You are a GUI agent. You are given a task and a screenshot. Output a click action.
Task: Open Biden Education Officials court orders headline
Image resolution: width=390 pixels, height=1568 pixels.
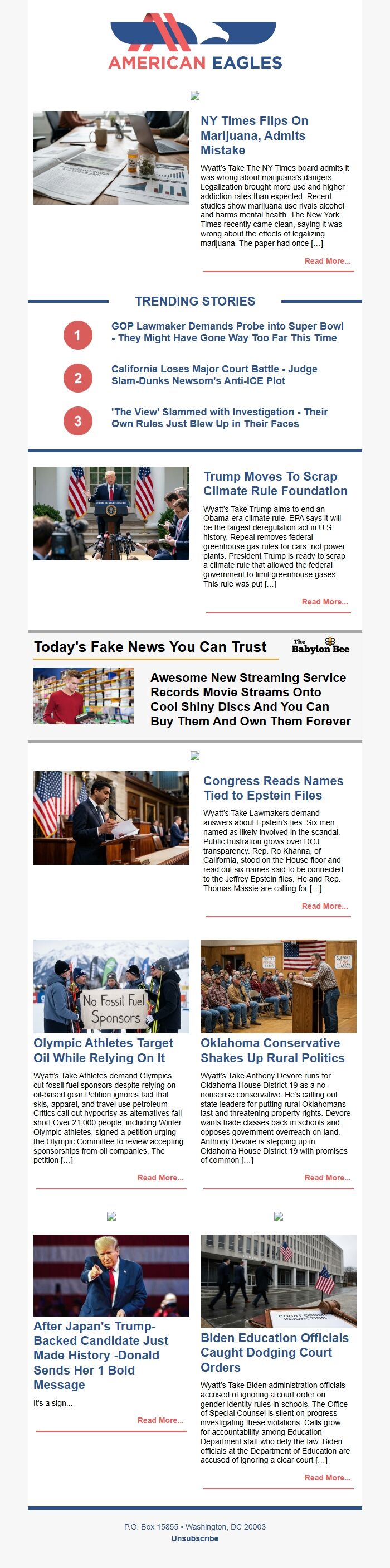point(275,1353)
